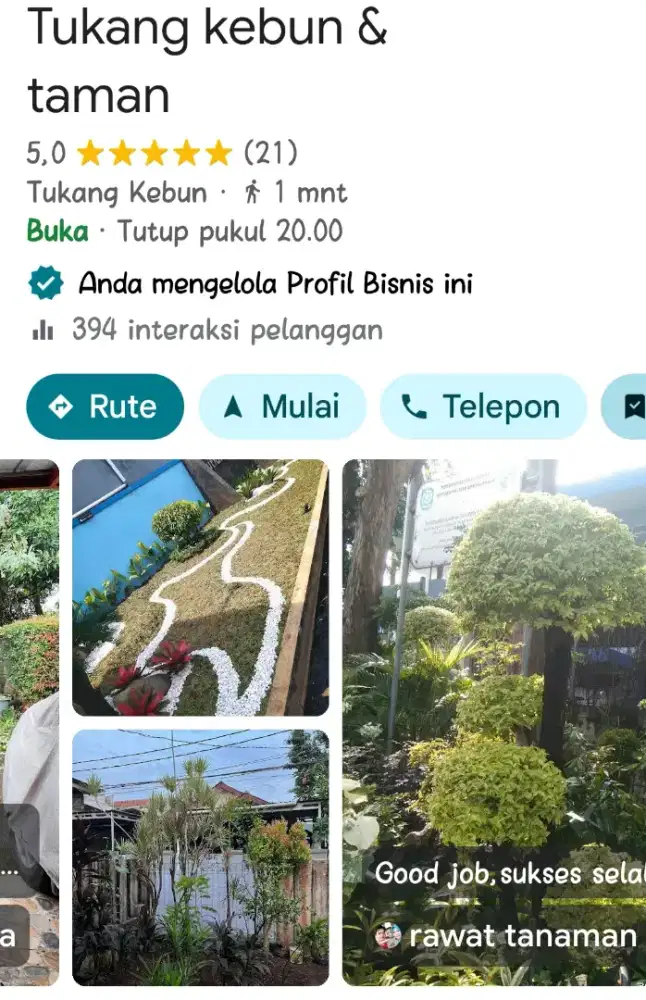Tap the partially visible save chip
This screenshot has height=1000, width=646.
626,407
